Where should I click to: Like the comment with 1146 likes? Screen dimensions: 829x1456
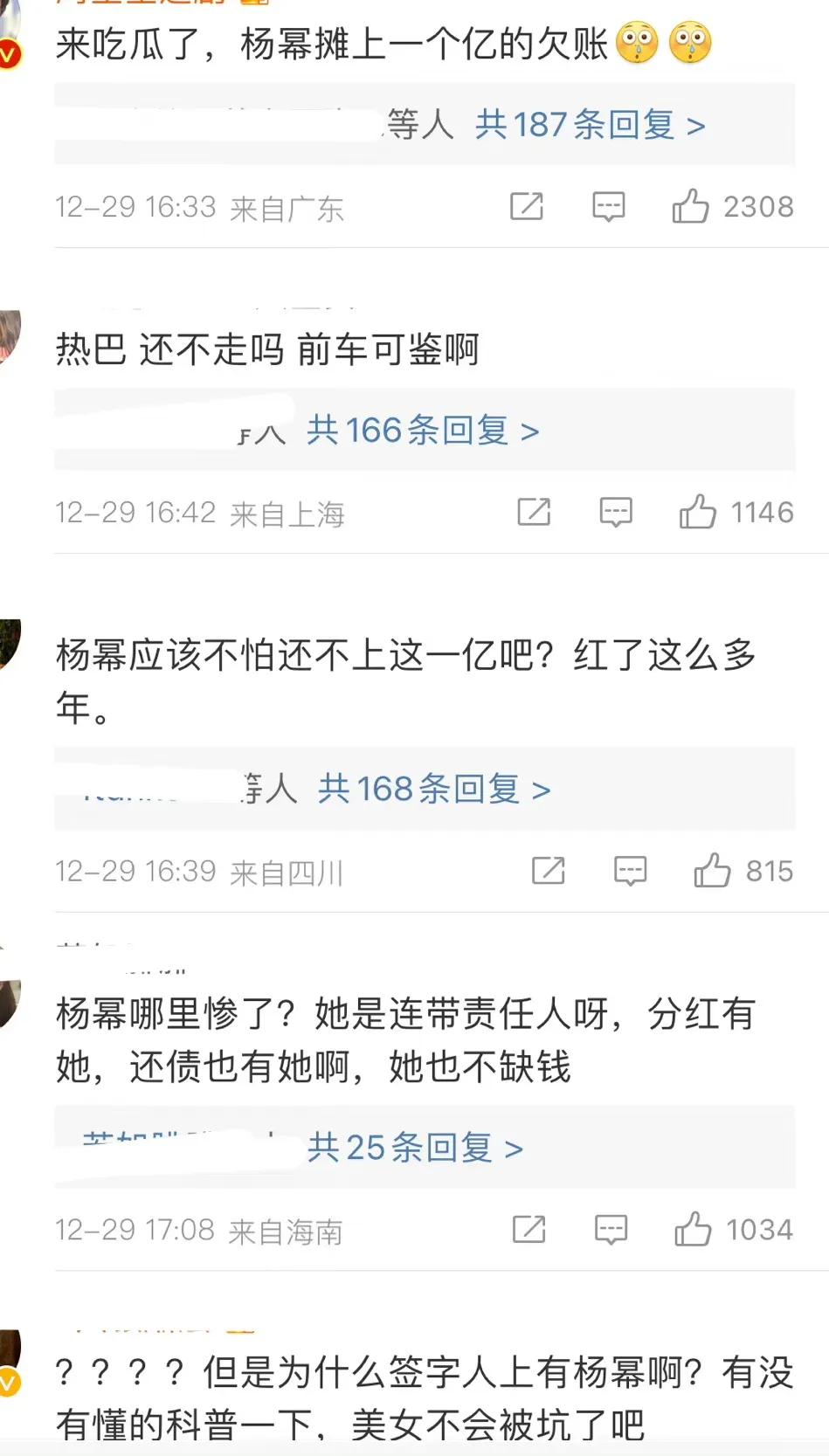[697, 512]
